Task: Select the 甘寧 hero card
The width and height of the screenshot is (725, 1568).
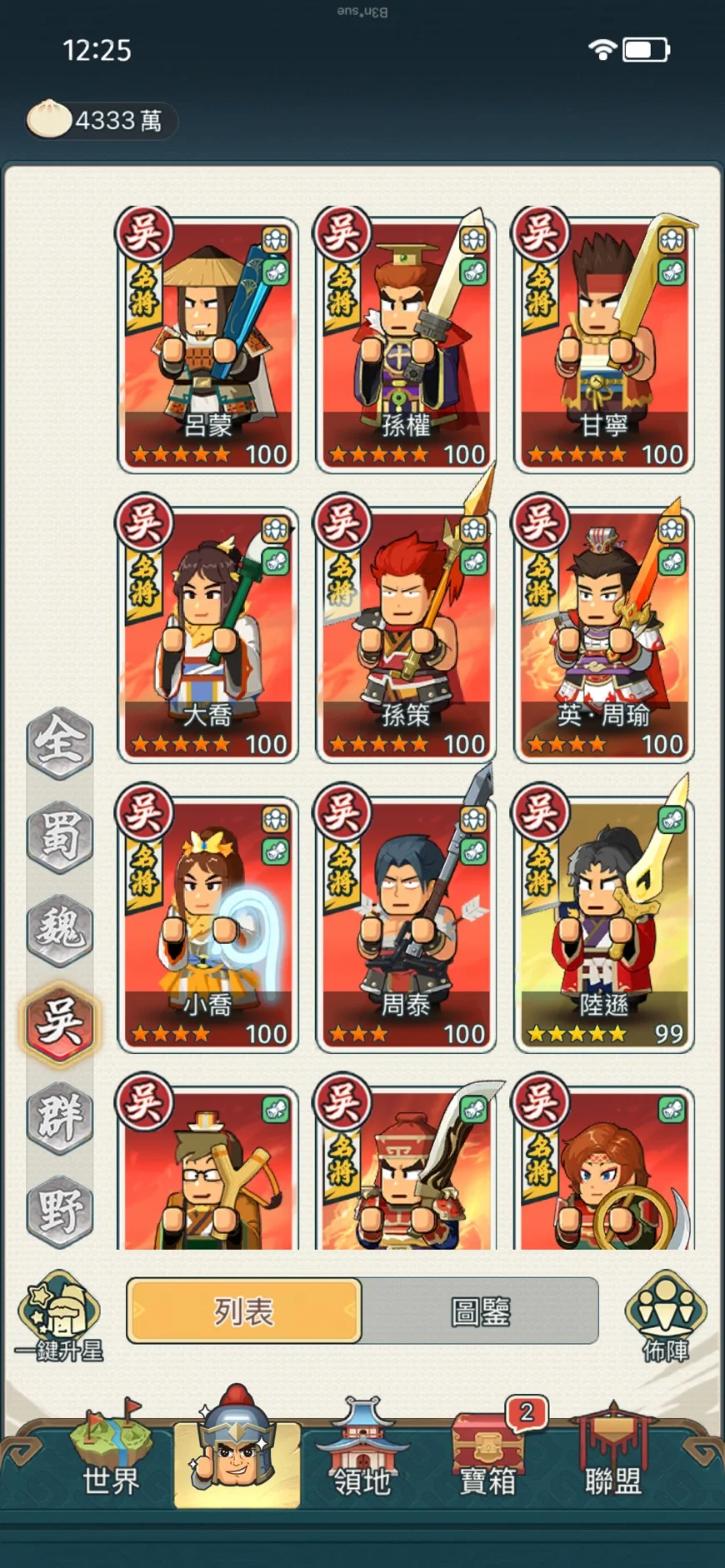Action: 604,342
